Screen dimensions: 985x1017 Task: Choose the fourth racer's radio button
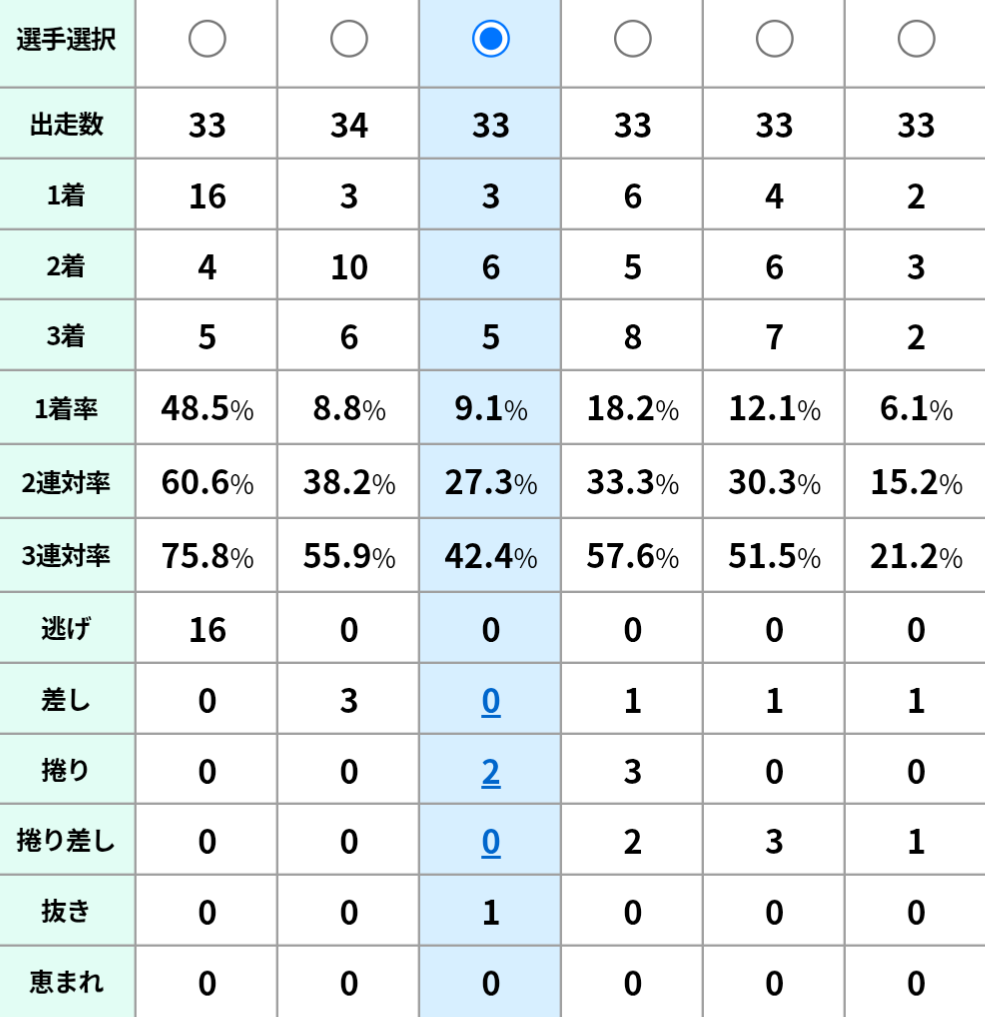click(632, 39)
